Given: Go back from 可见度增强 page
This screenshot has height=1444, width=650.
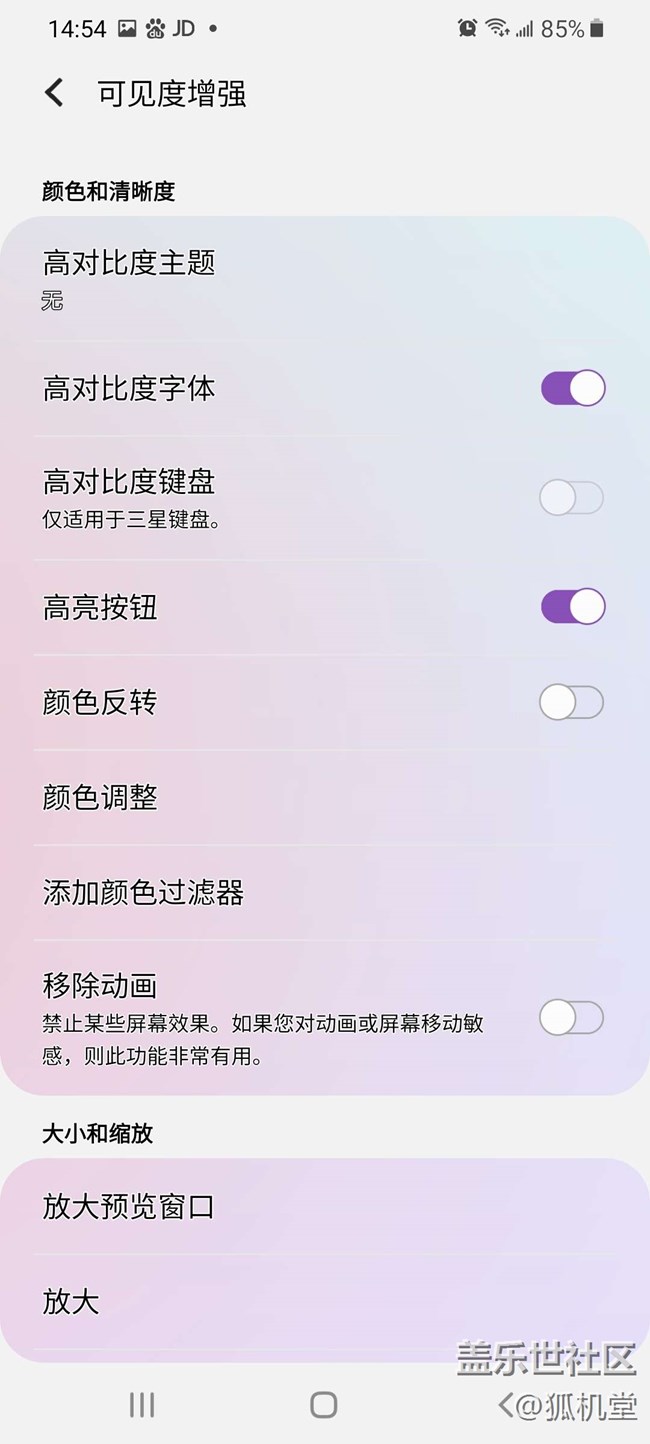Looking at the screenshot, I should [55, 93].
